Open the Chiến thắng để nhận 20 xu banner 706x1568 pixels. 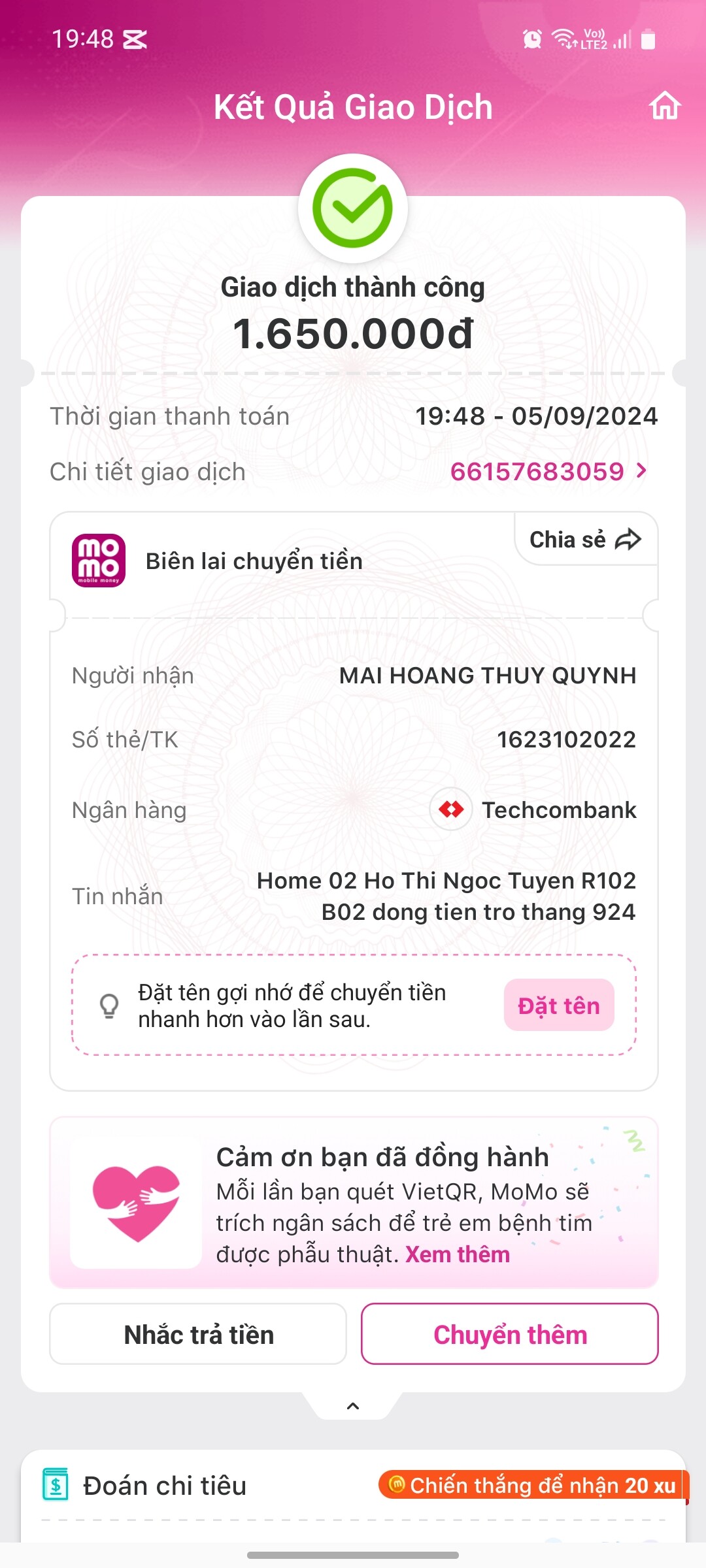(532, 1485)
